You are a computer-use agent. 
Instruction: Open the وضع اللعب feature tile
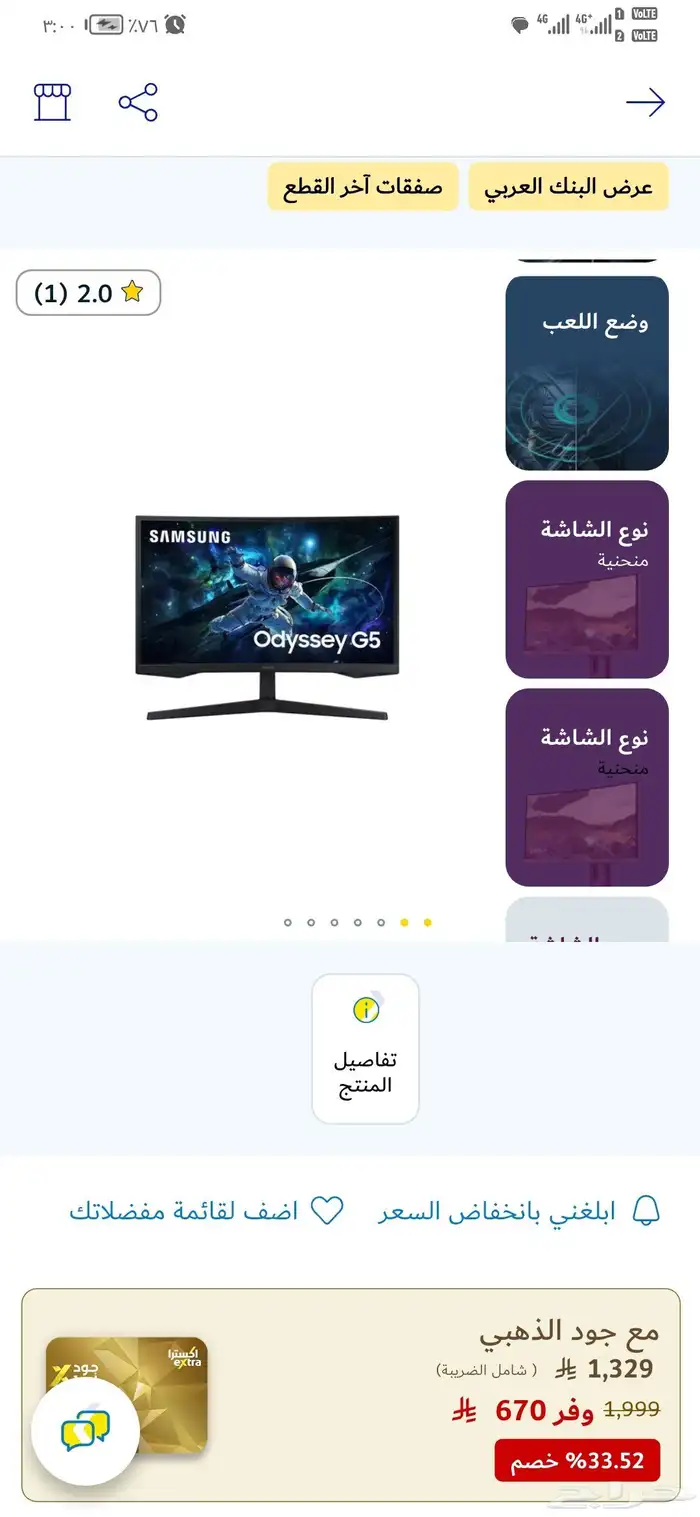[x=587, y=373]
